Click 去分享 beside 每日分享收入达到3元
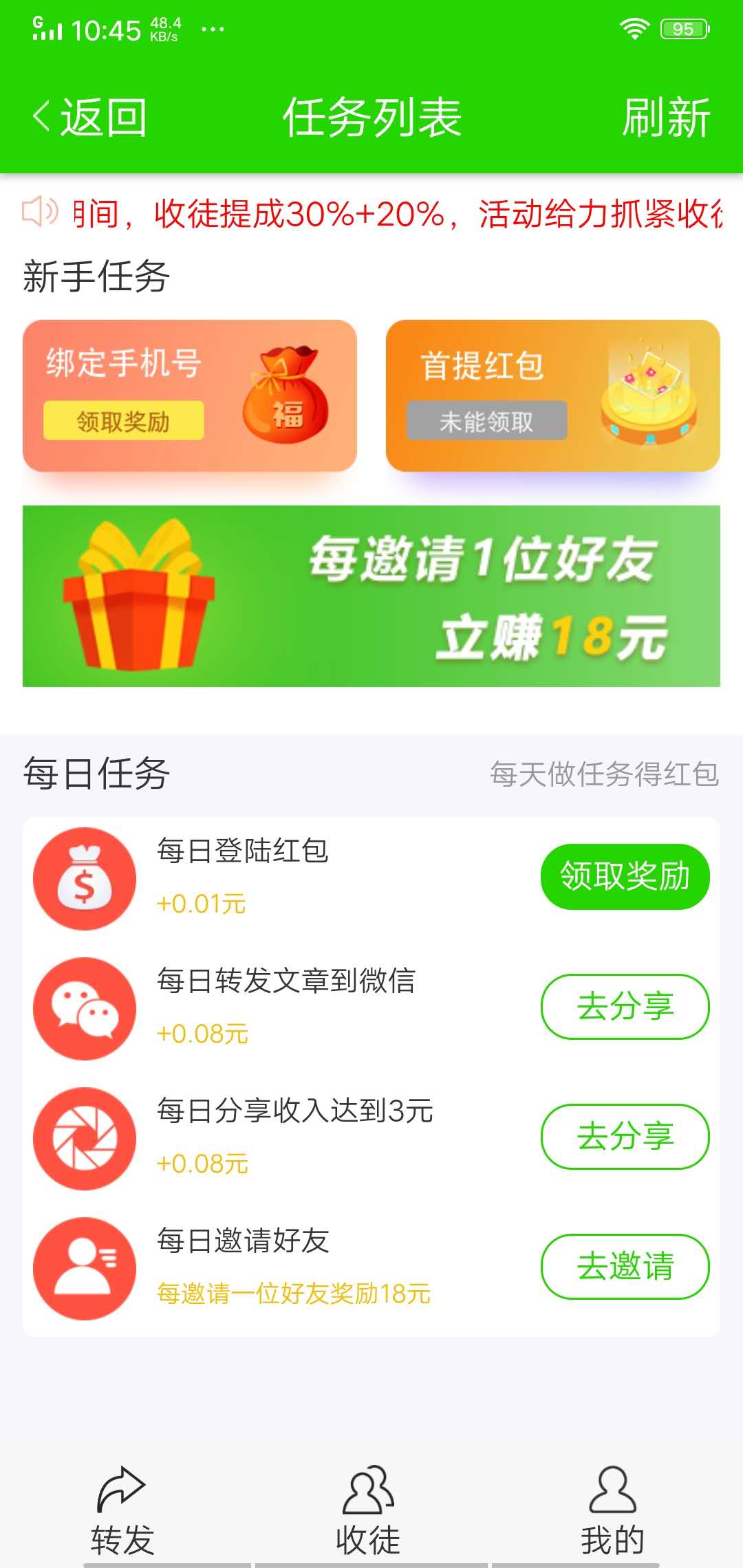The width and height of the screenshot is (743, 1568). tap(625, 1137)
